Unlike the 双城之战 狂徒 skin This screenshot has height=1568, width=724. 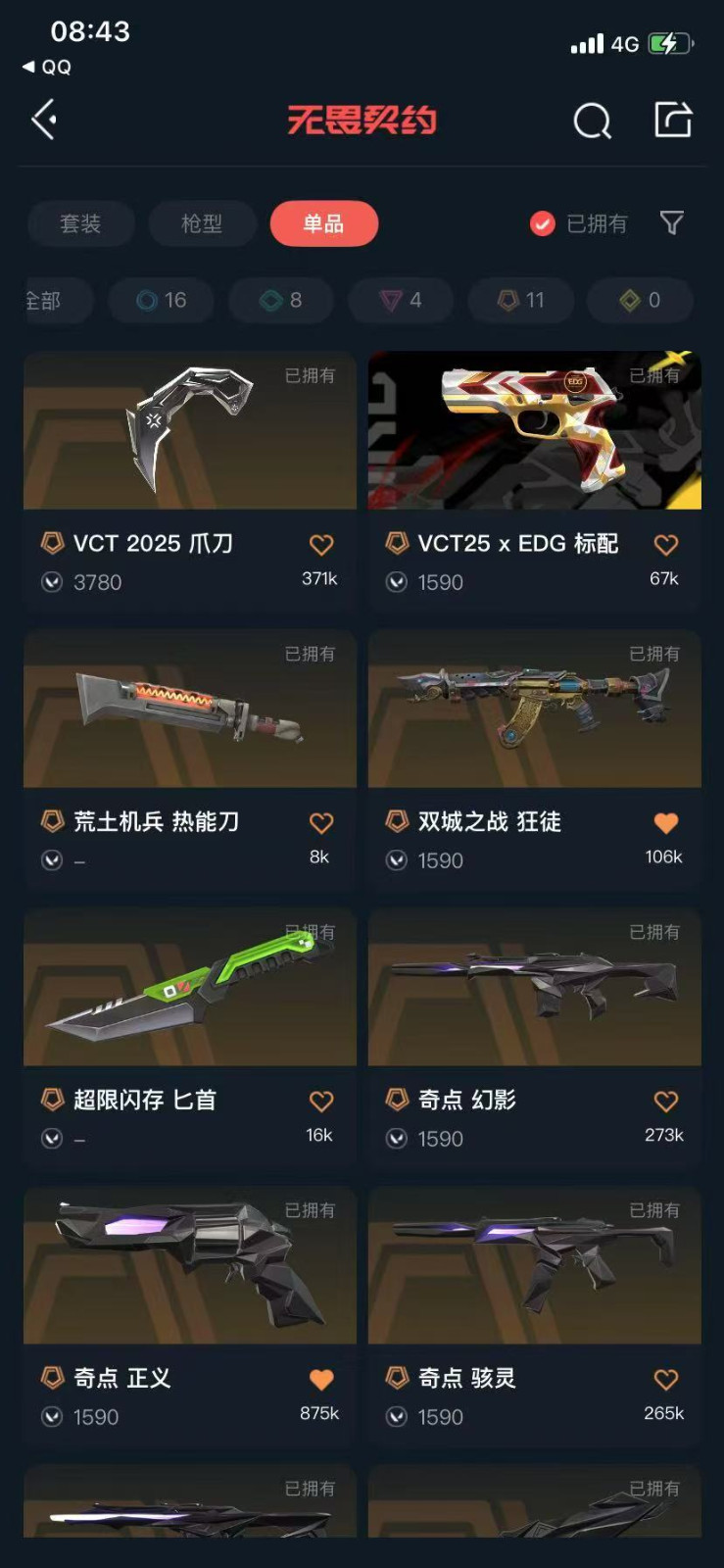click(x=666, y=823)
